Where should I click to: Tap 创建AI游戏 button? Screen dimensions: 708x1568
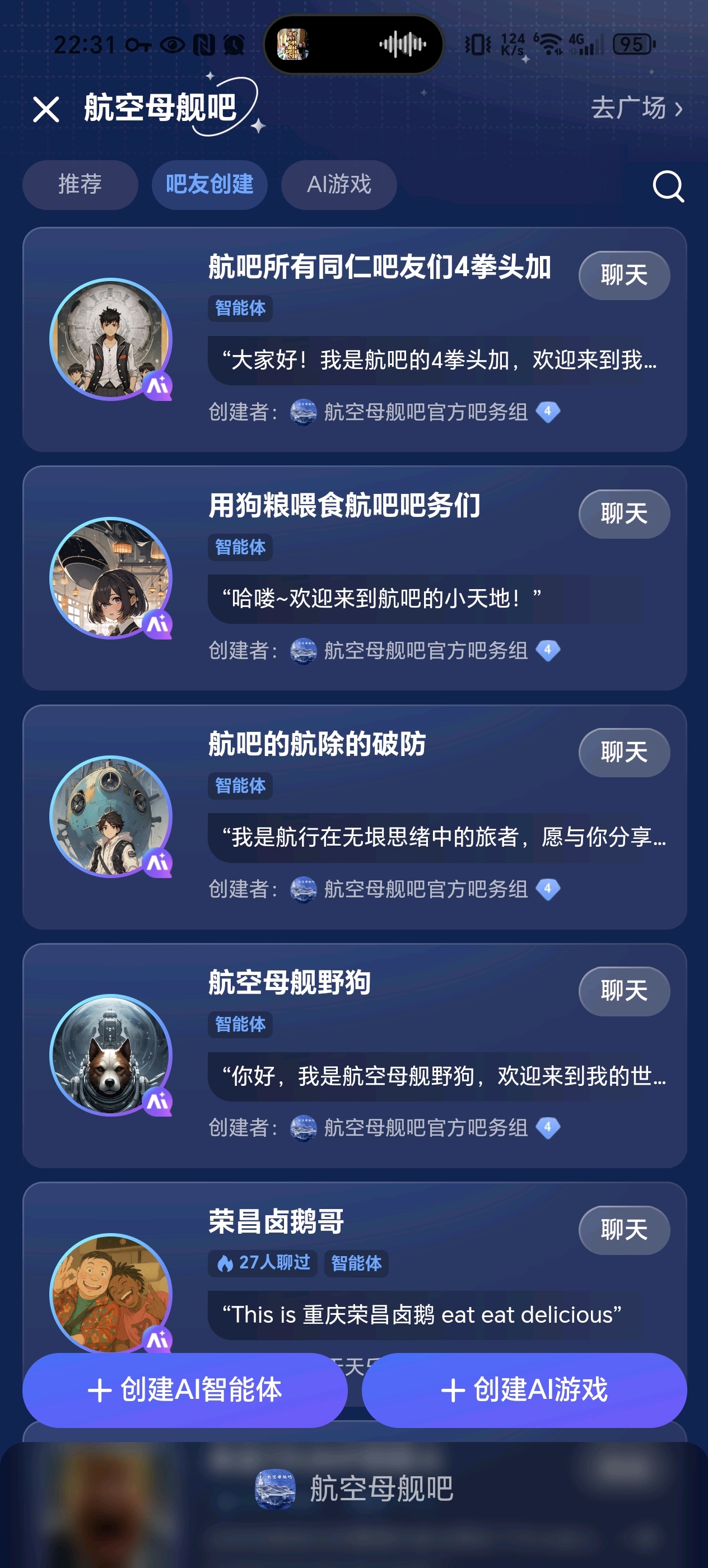pyautogui.click(x=524, y=1390)
